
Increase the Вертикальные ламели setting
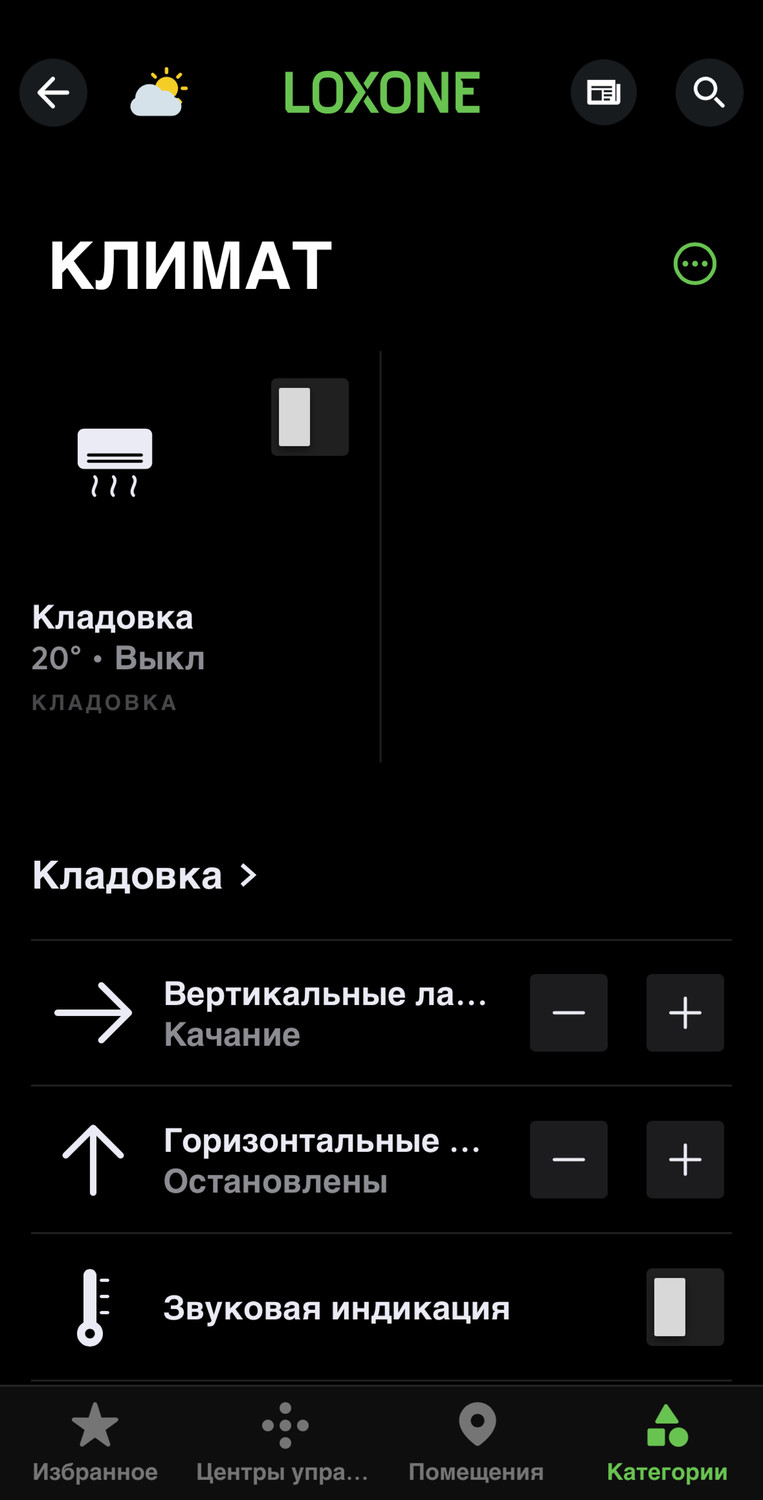(x=685, y=1013)
